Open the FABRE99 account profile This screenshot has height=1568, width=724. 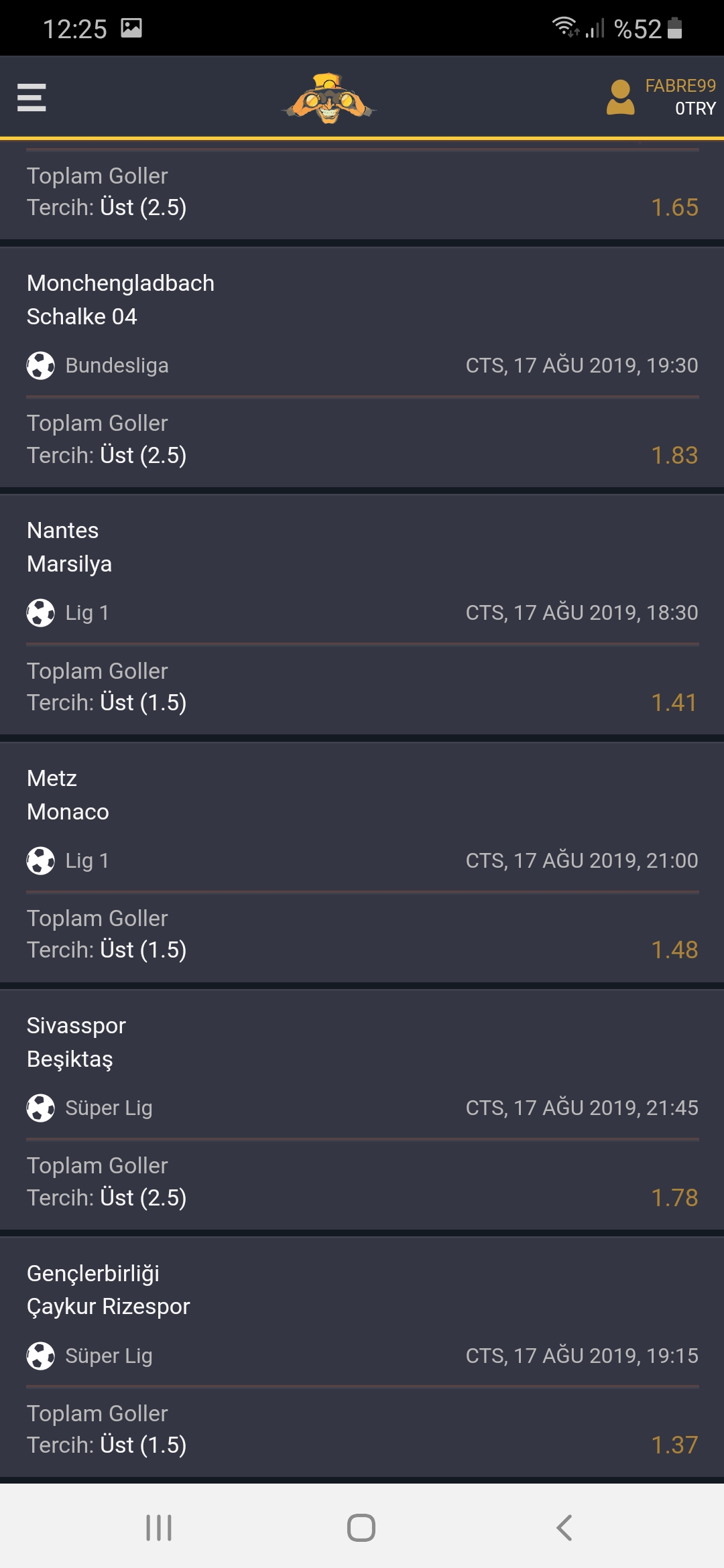click(661, 97)
